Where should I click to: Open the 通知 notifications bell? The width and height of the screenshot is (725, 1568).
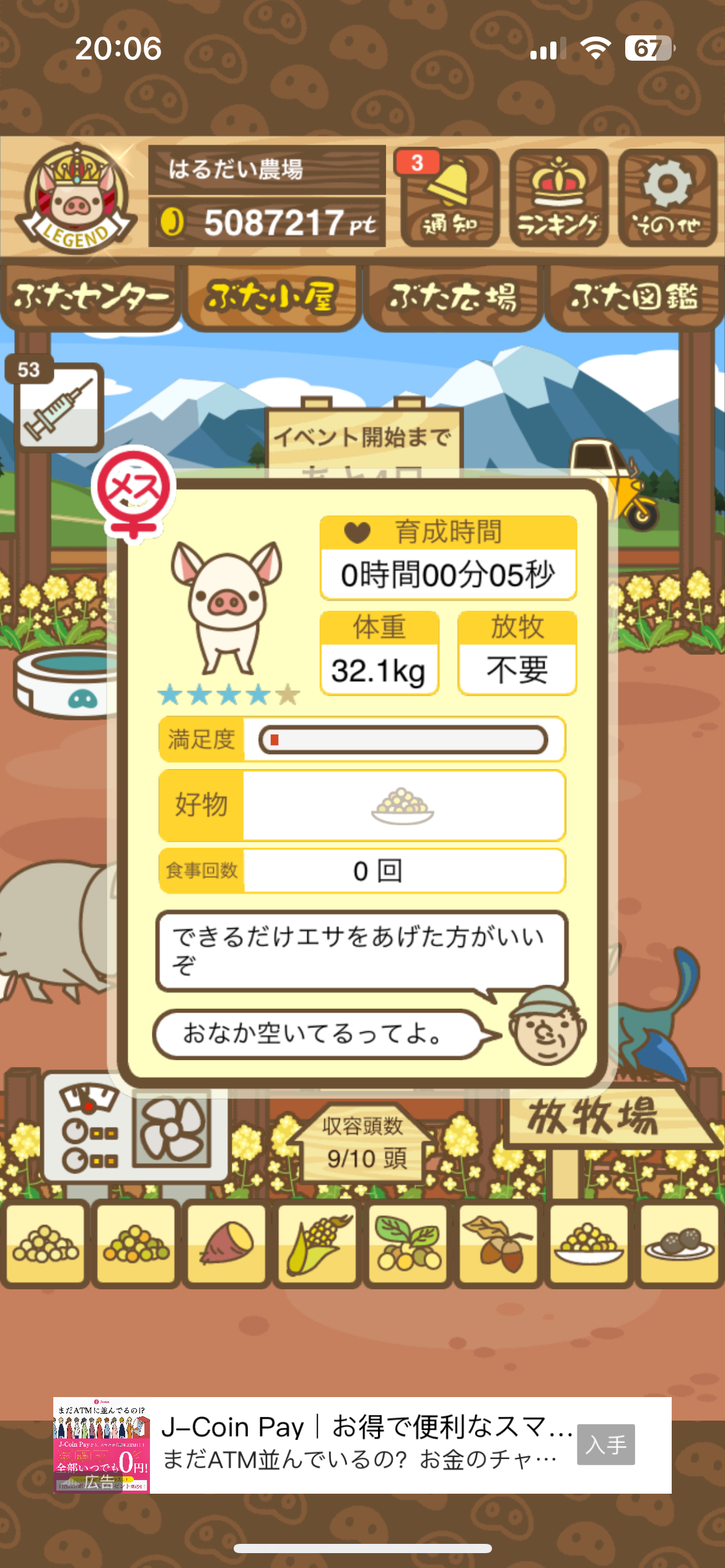[450, 198]
